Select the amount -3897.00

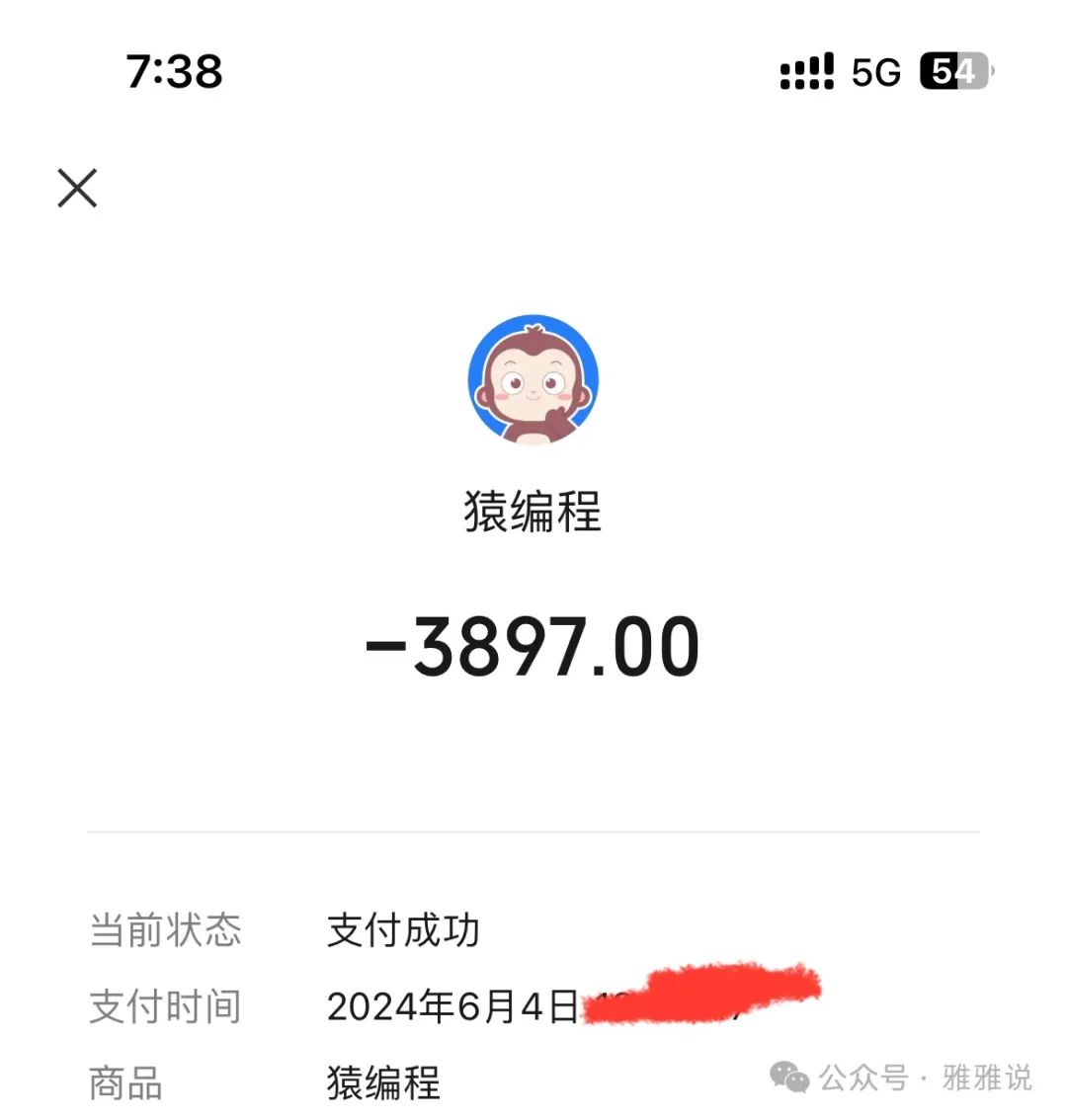point(533,644)
